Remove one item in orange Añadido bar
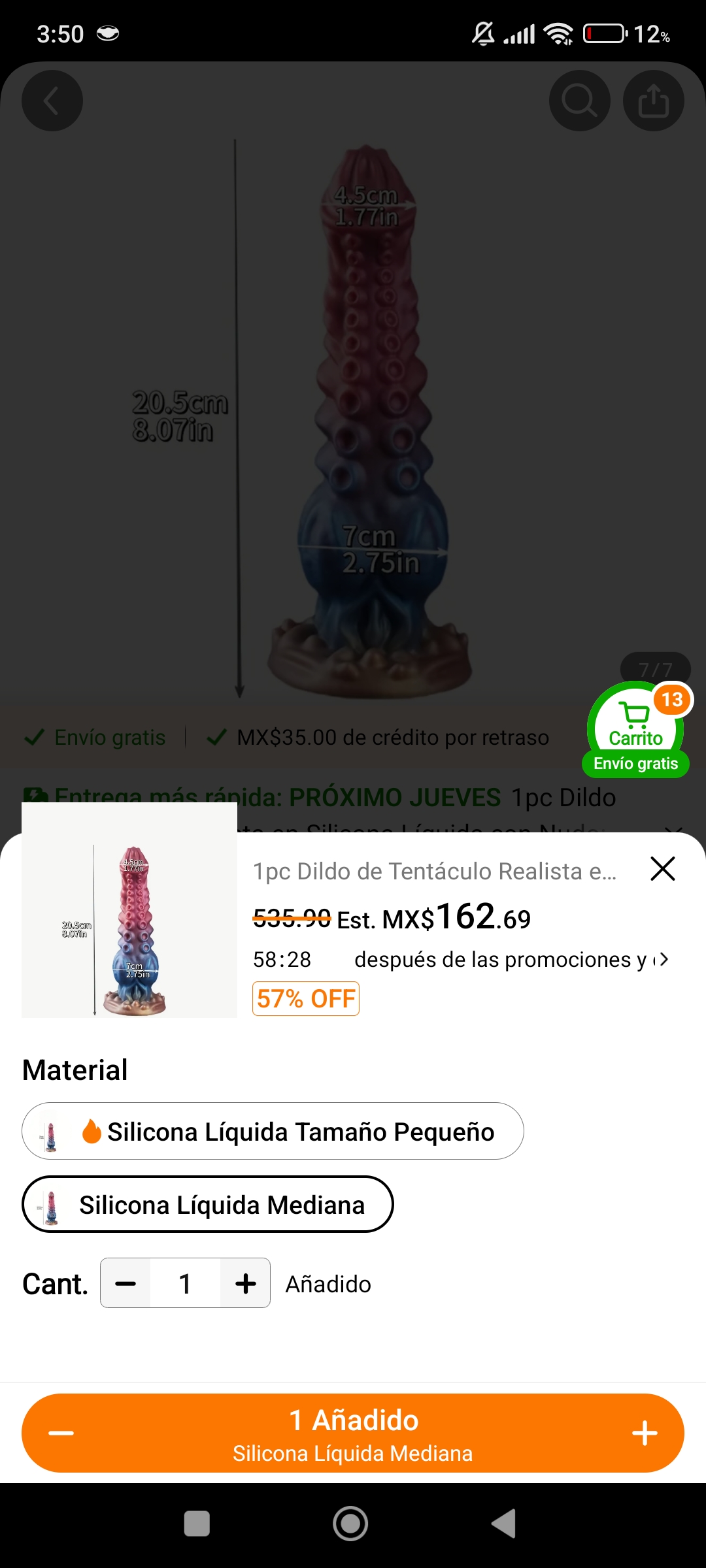The width and height of the screenshot is (706, 1568). coord(61,1433)
